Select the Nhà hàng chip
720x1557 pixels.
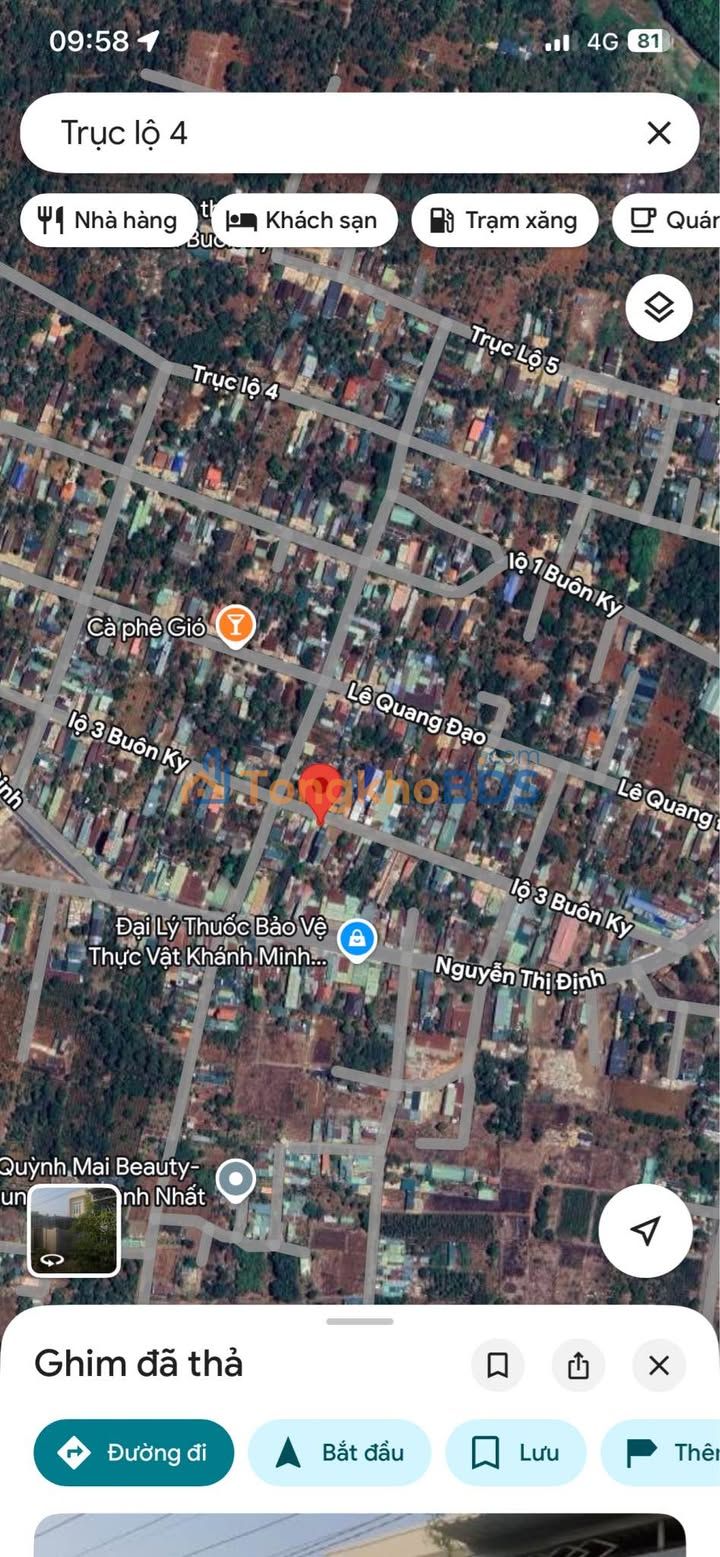point(108,220)
